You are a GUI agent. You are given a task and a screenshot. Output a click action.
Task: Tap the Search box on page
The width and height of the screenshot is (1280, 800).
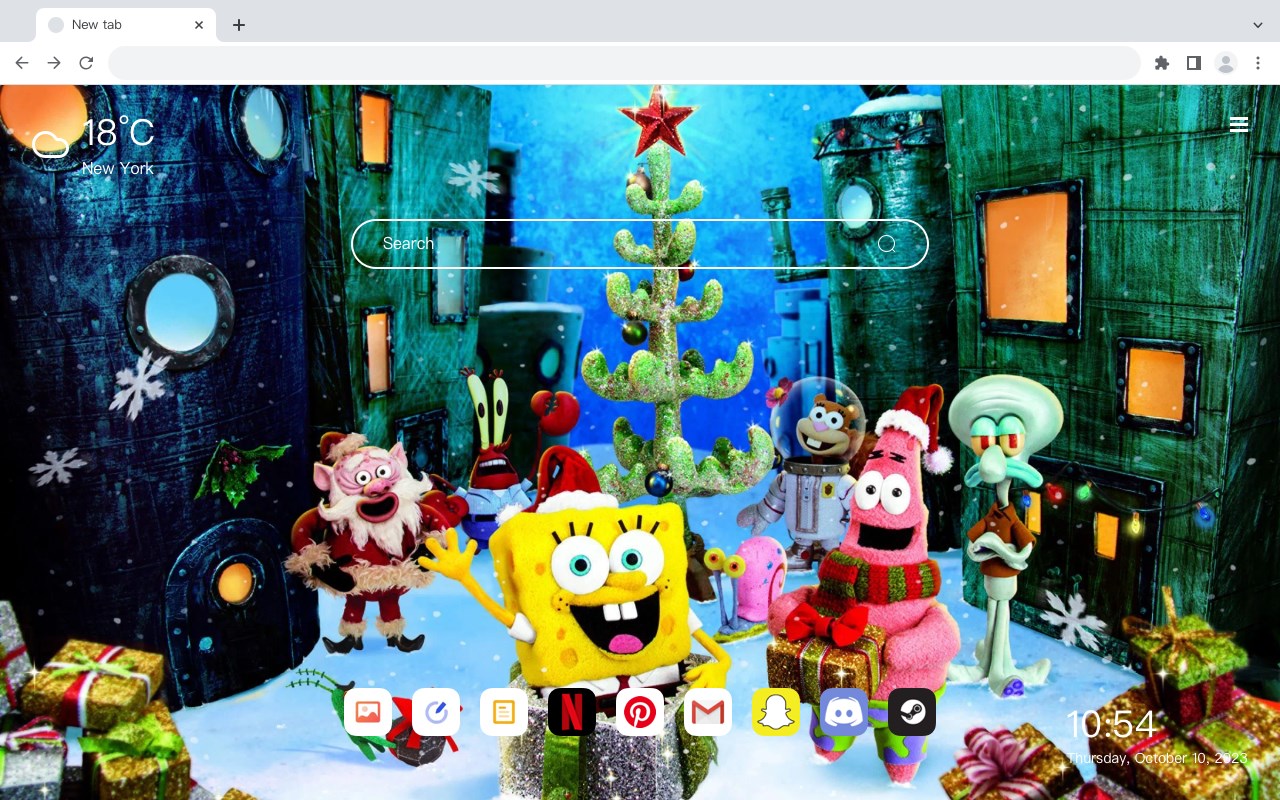pyautogui.click(x=620, y=244)
